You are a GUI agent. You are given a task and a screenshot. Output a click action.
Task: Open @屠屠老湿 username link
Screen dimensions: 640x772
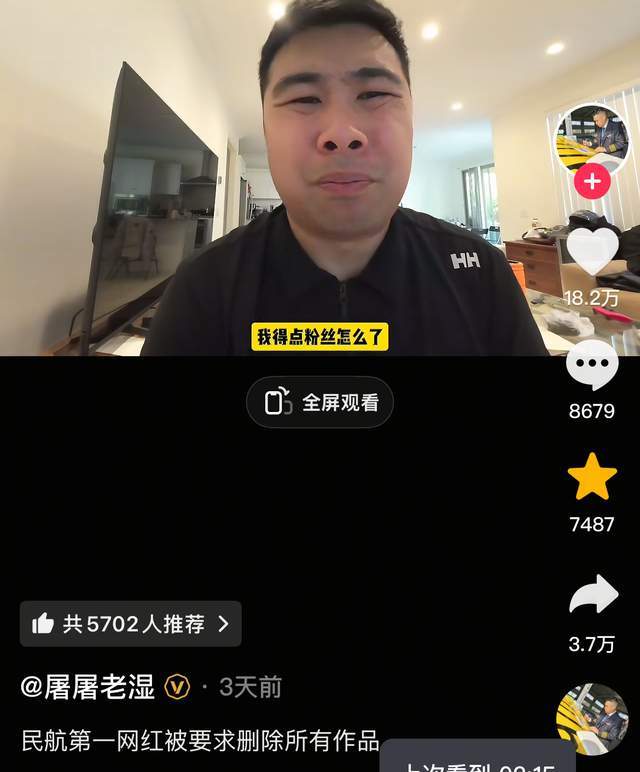88,687
